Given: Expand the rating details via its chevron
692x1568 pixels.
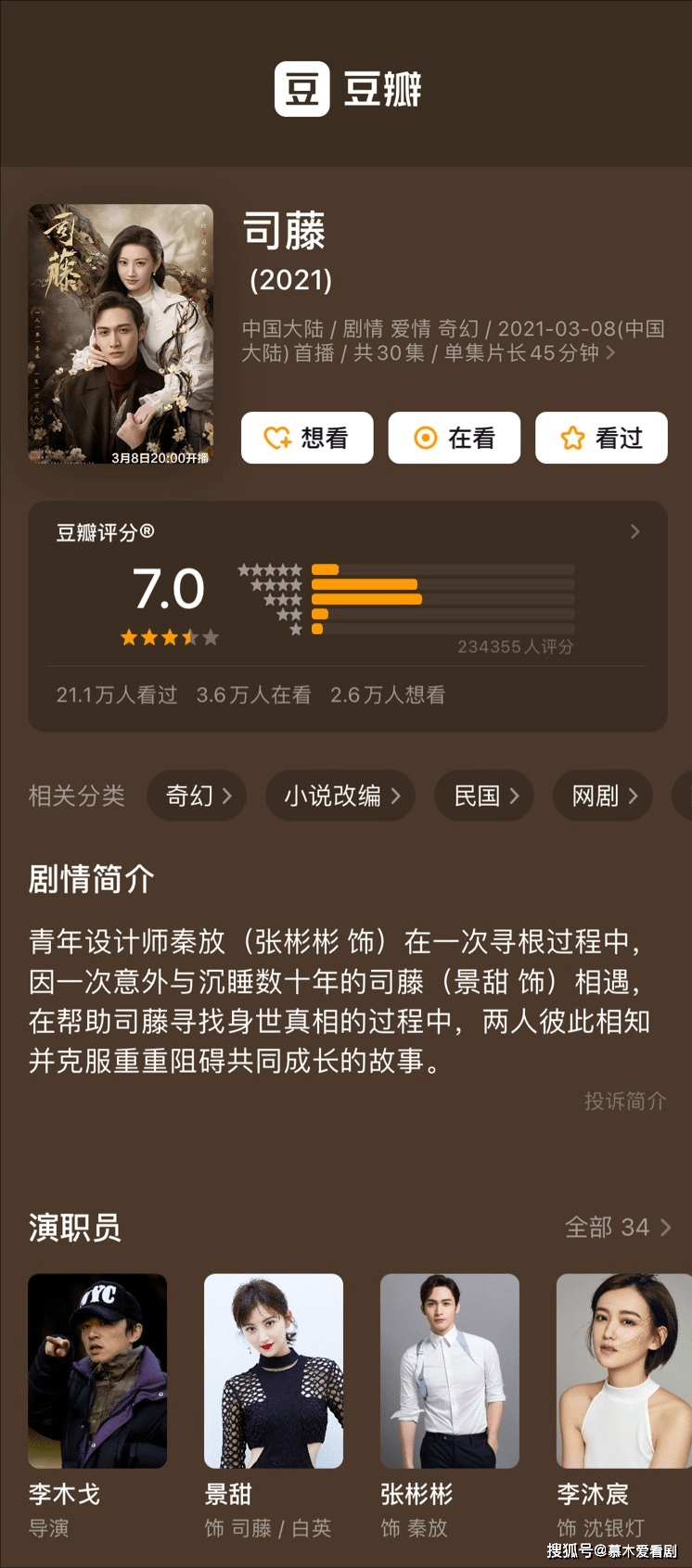Looking at the screenshot, I should tap(635, 531).
